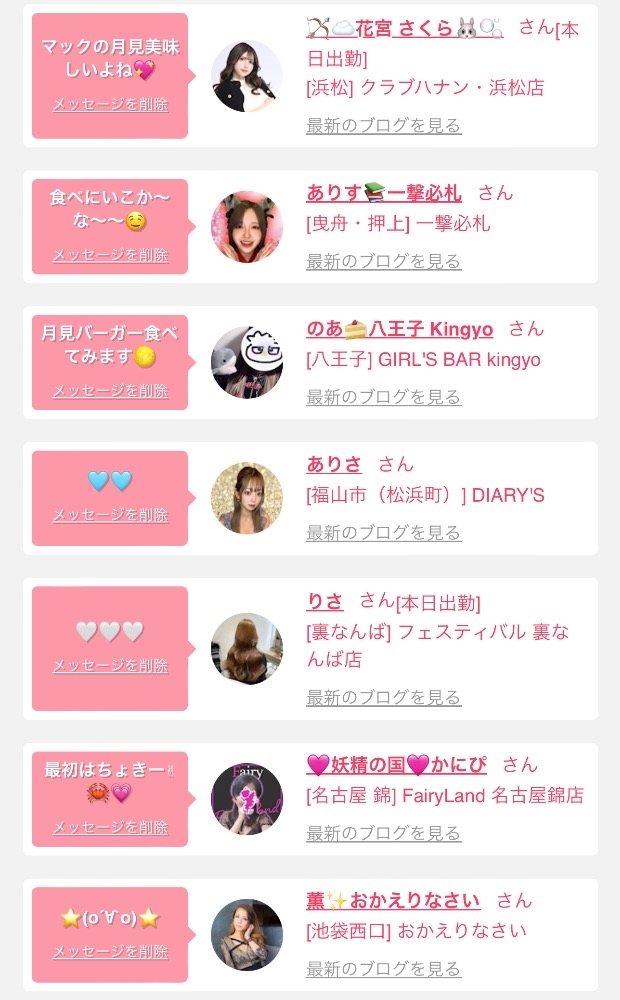View latest blog of 花宮 さくら
620x1000 pixels.
pyautogui.click(x=383, y=125)
